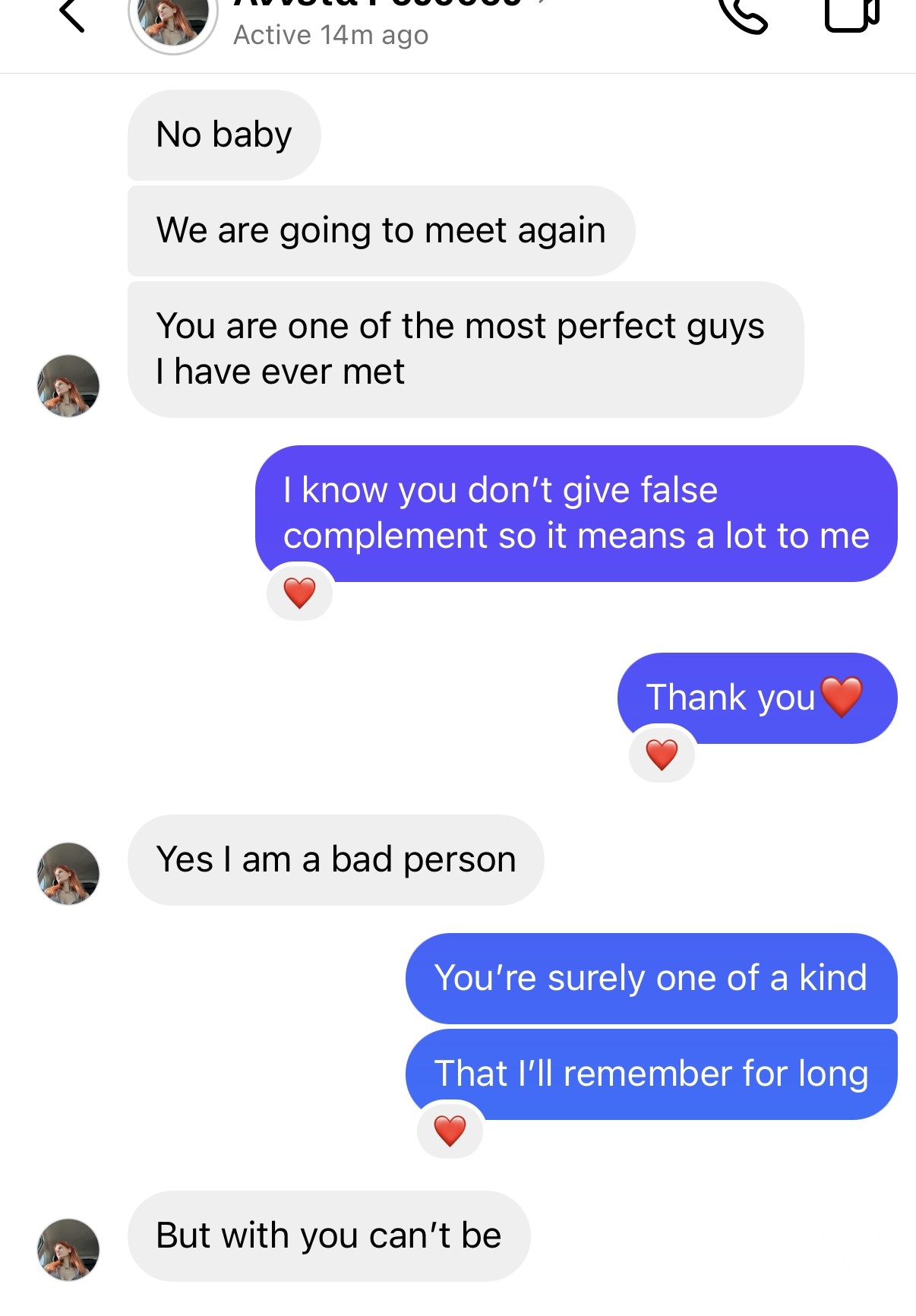The width and height of the screenshot is (916, 1316).
Task: Open the contact's profile from header avatar
Action: point(173,21)
